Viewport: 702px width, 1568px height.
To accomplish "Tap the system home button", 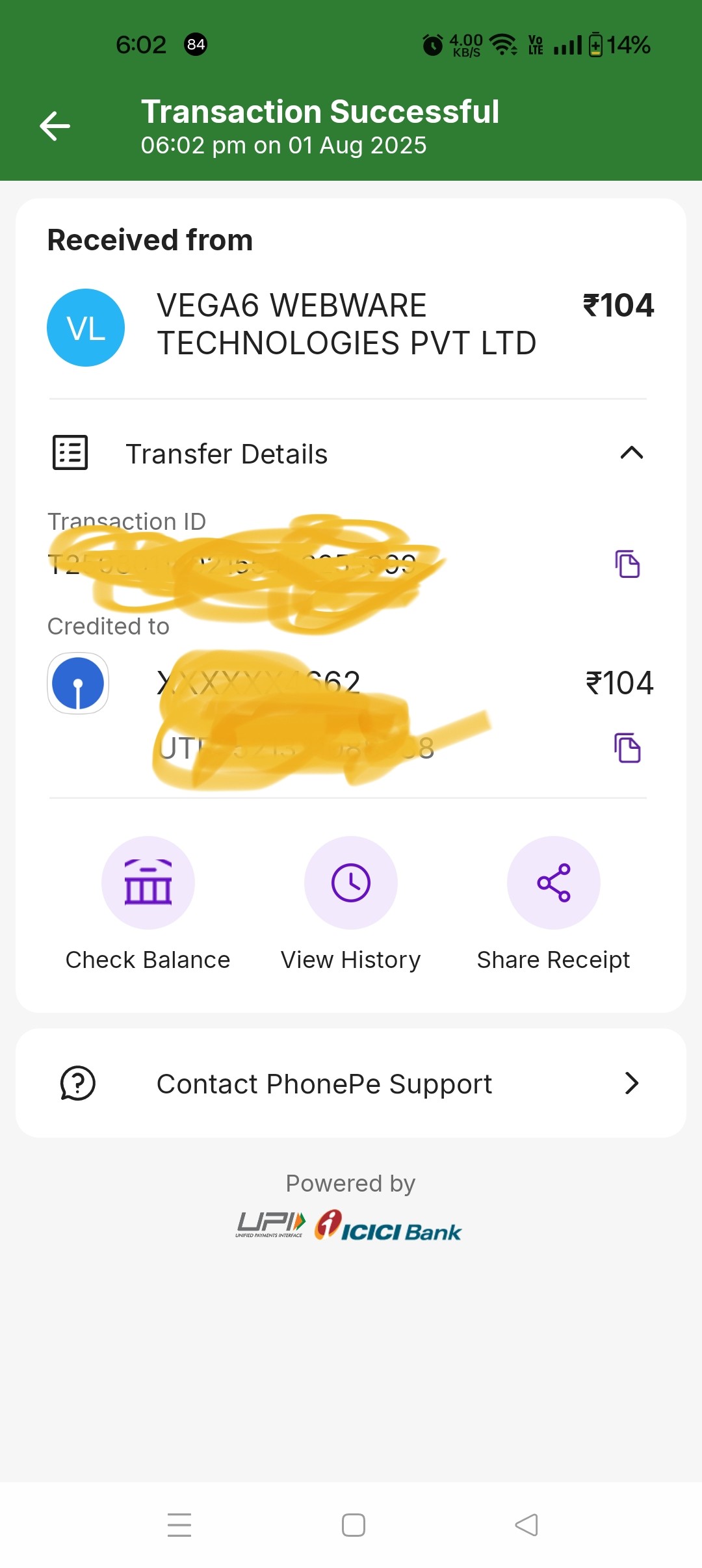I will [x=353, y=1525].
